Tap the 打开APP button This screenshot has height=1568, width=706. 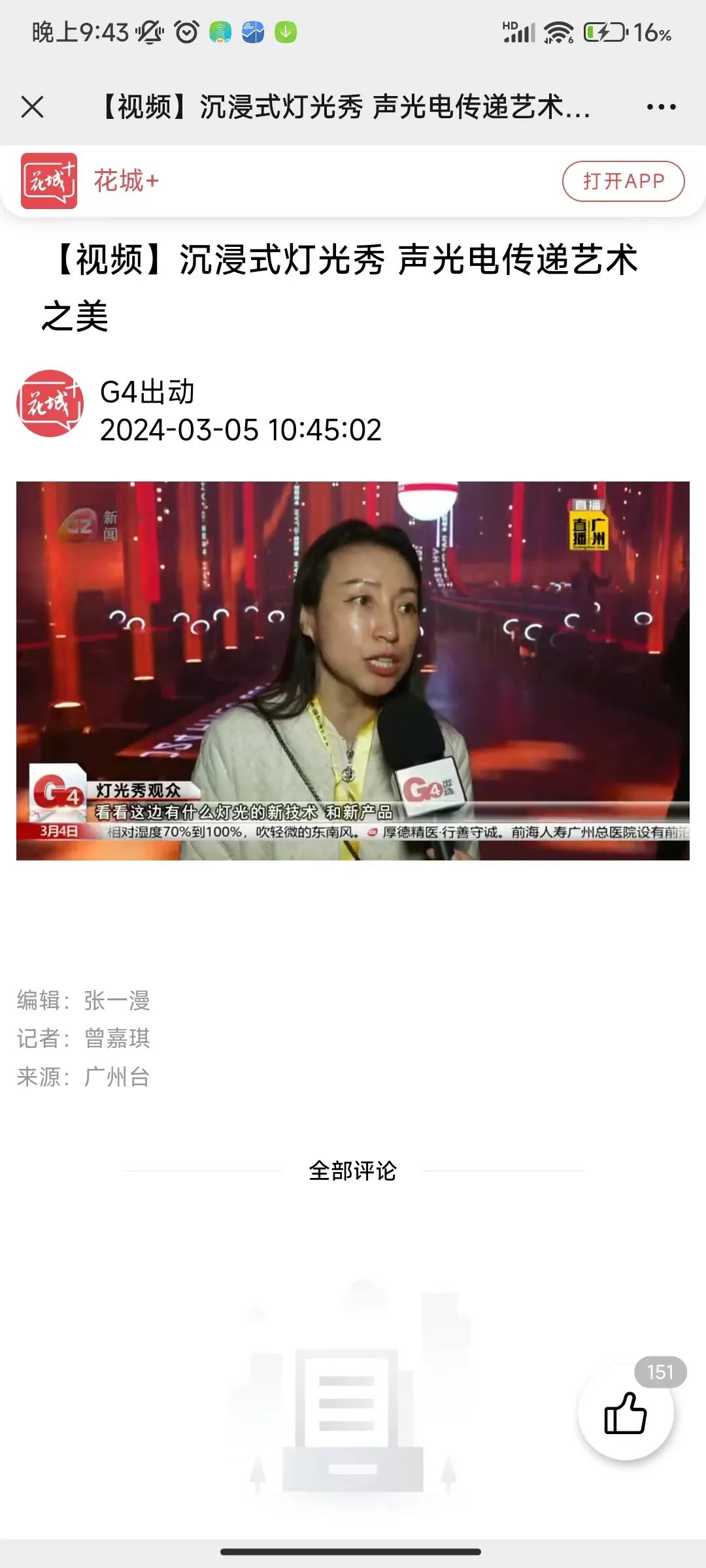[623, 181]
